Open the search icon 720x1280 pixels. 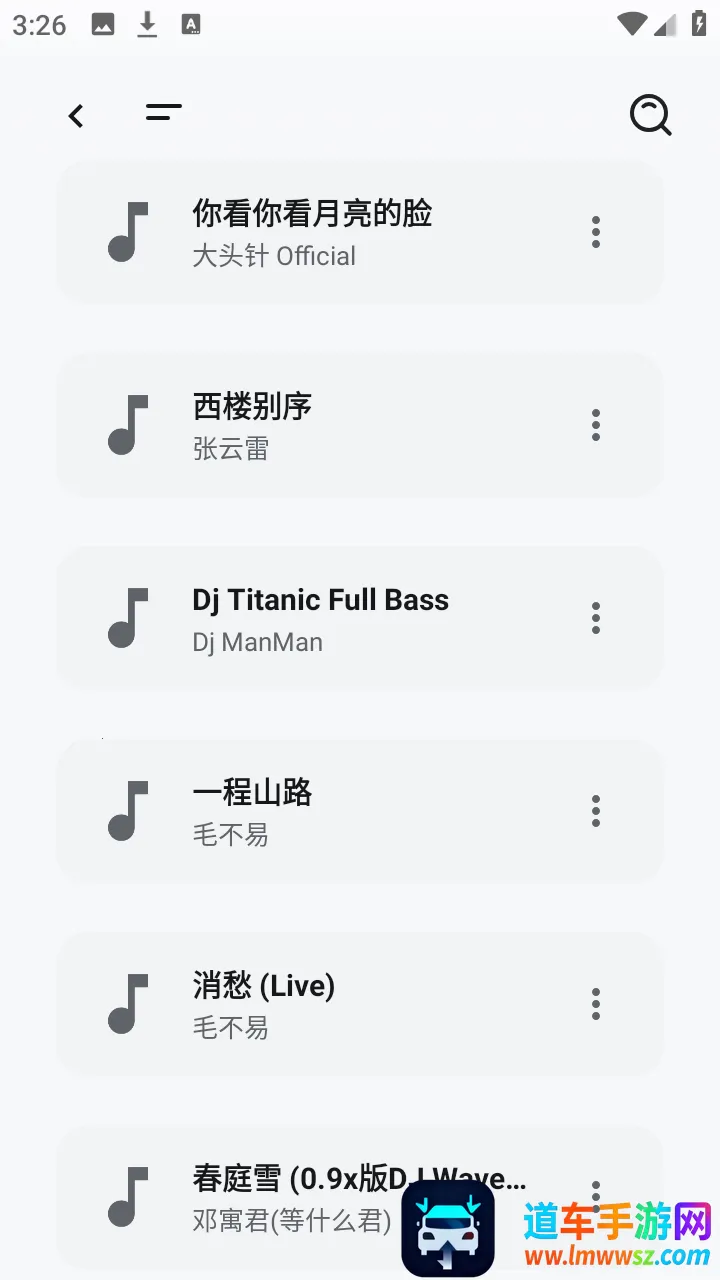coord(650,116)
